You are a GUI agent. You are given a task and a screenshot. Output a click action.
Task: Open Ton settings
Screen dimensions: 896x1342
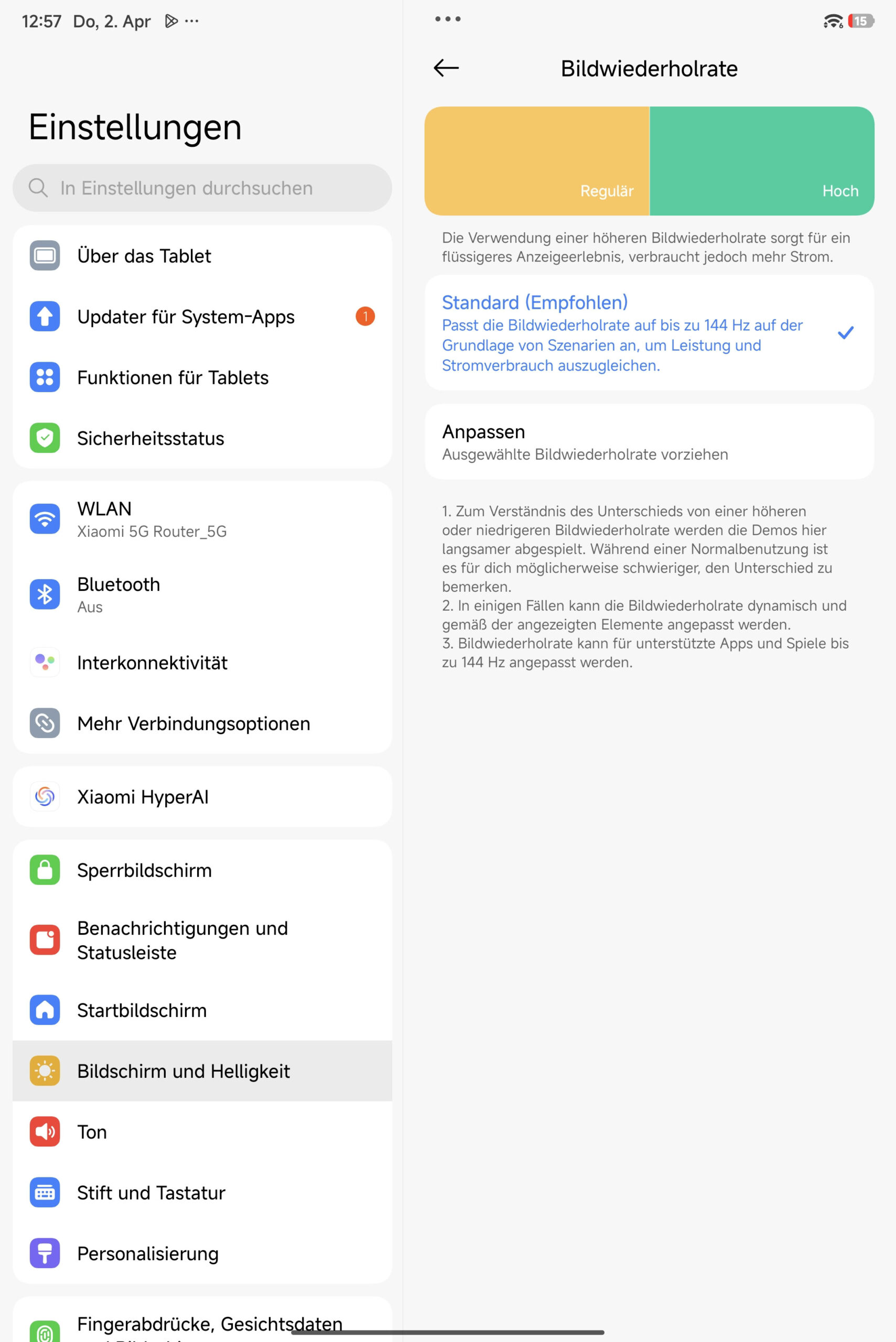[202, 1132]
